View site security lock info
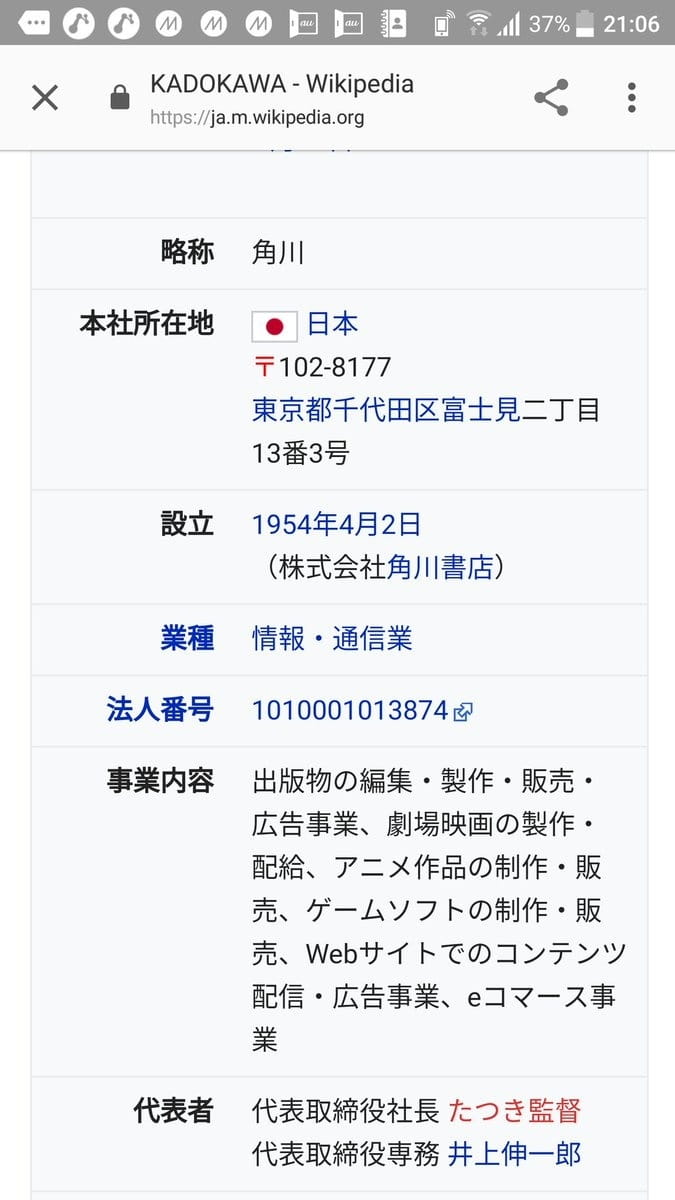The height and width of the screenshot is (1200, 675). click(x=120, y=98)
